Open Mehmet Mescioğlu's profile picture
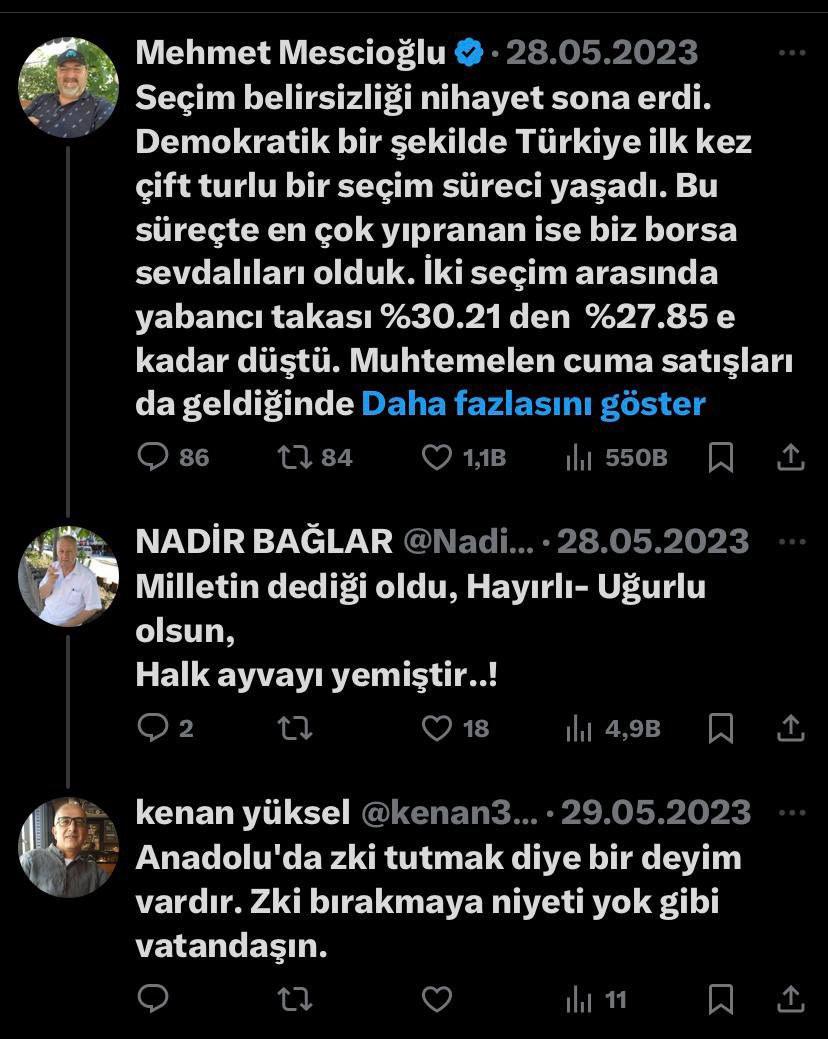 coord(69,88)
